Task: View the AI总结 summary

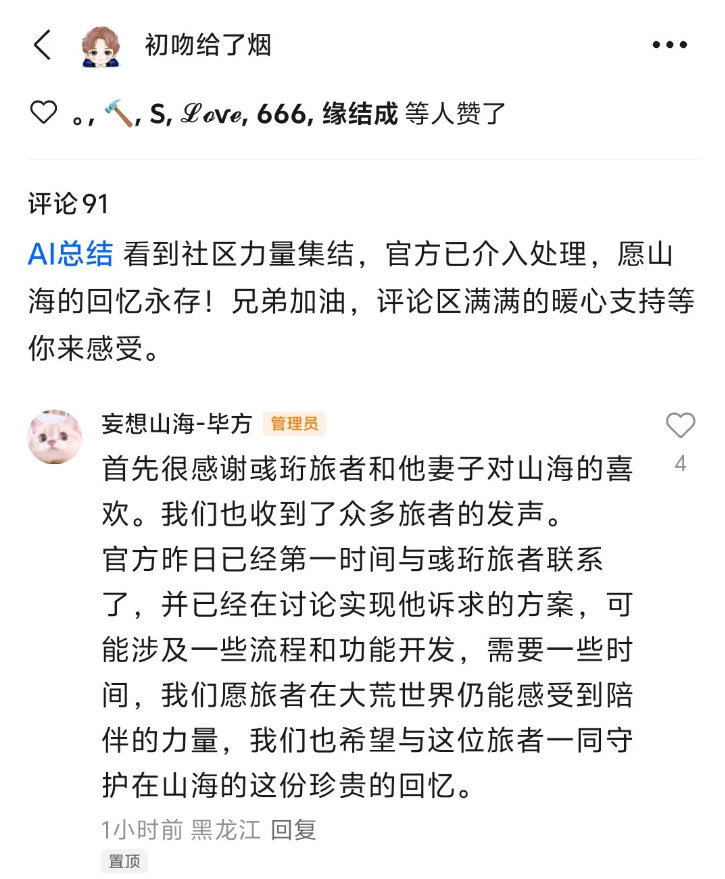Action: [x=70, y=254]
